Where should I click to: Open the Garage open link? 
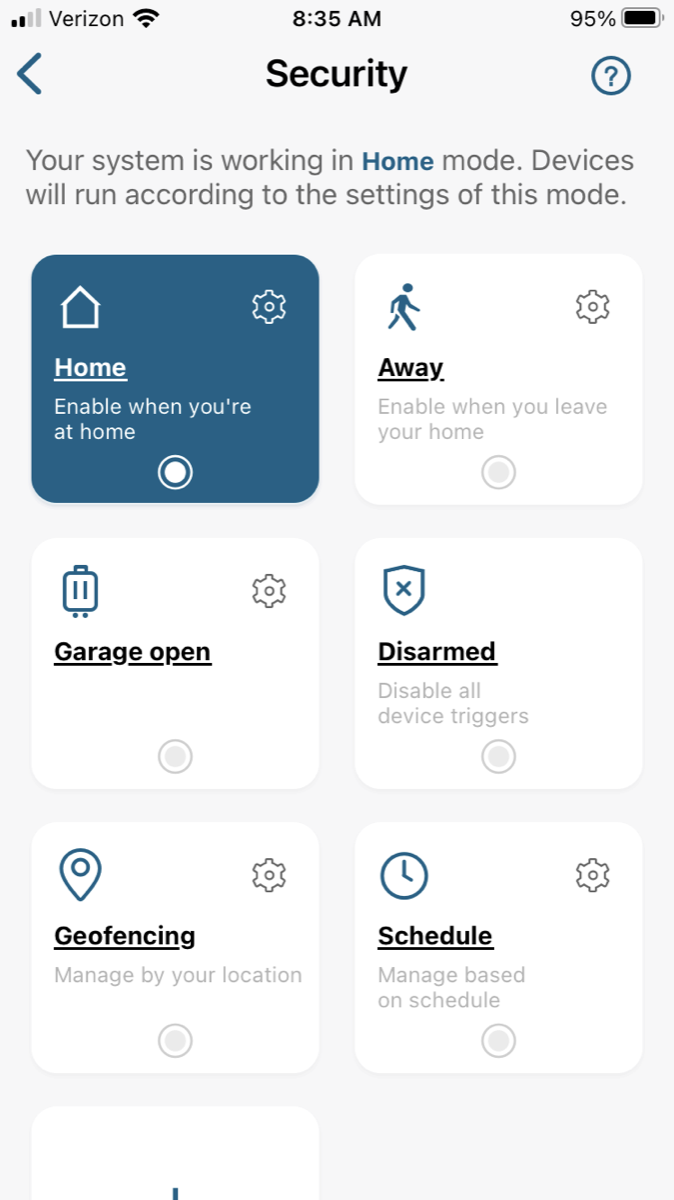click(132, 652)
